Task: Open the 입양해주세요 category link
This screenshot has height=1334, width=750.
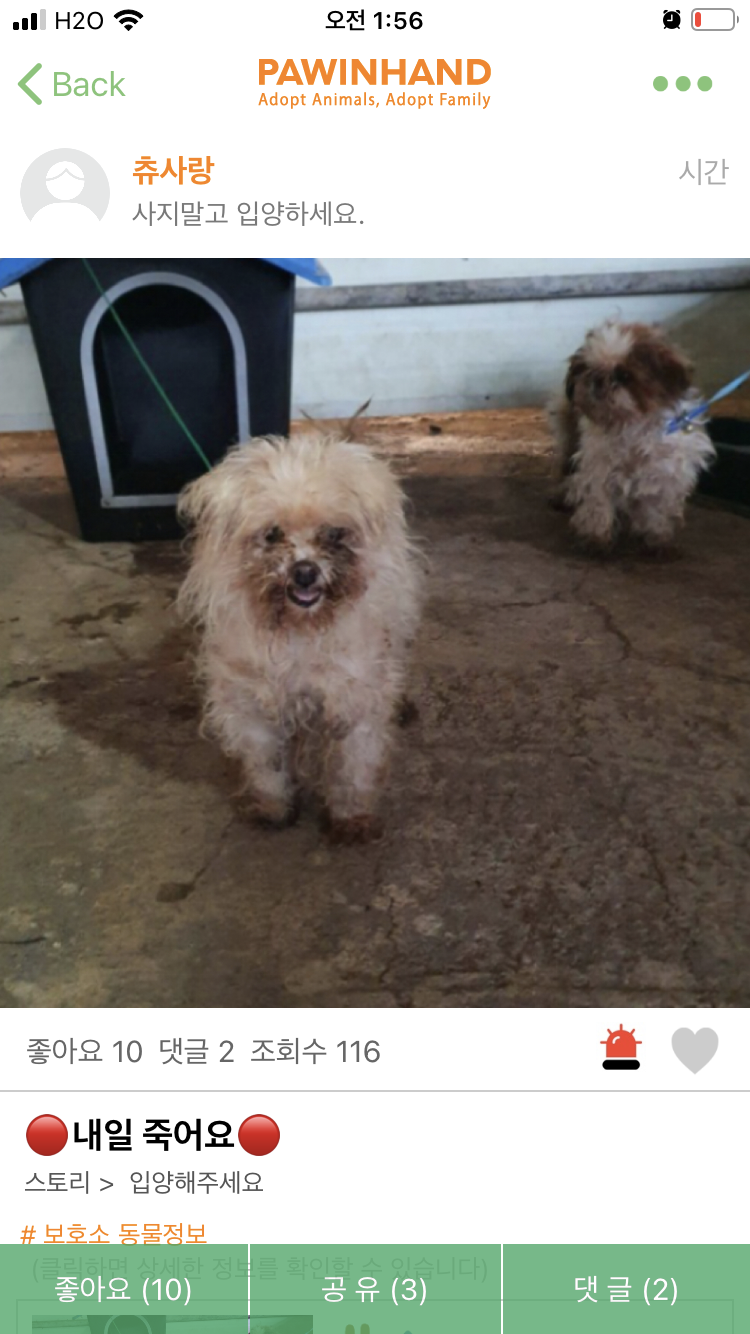Action: pos(196,1182)
